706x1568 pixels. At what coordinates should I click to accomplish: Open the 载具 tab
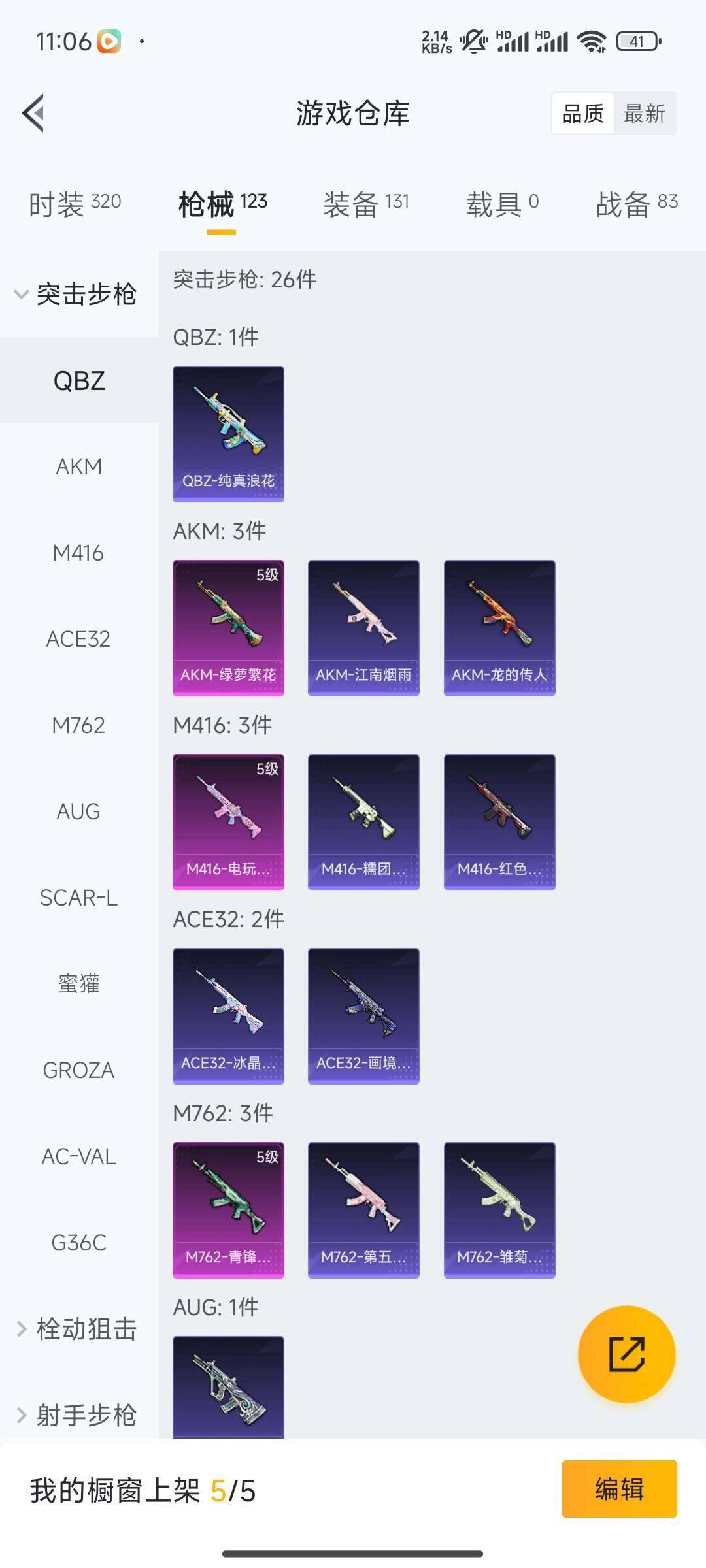pyautogui.click(x=501, y=204)
